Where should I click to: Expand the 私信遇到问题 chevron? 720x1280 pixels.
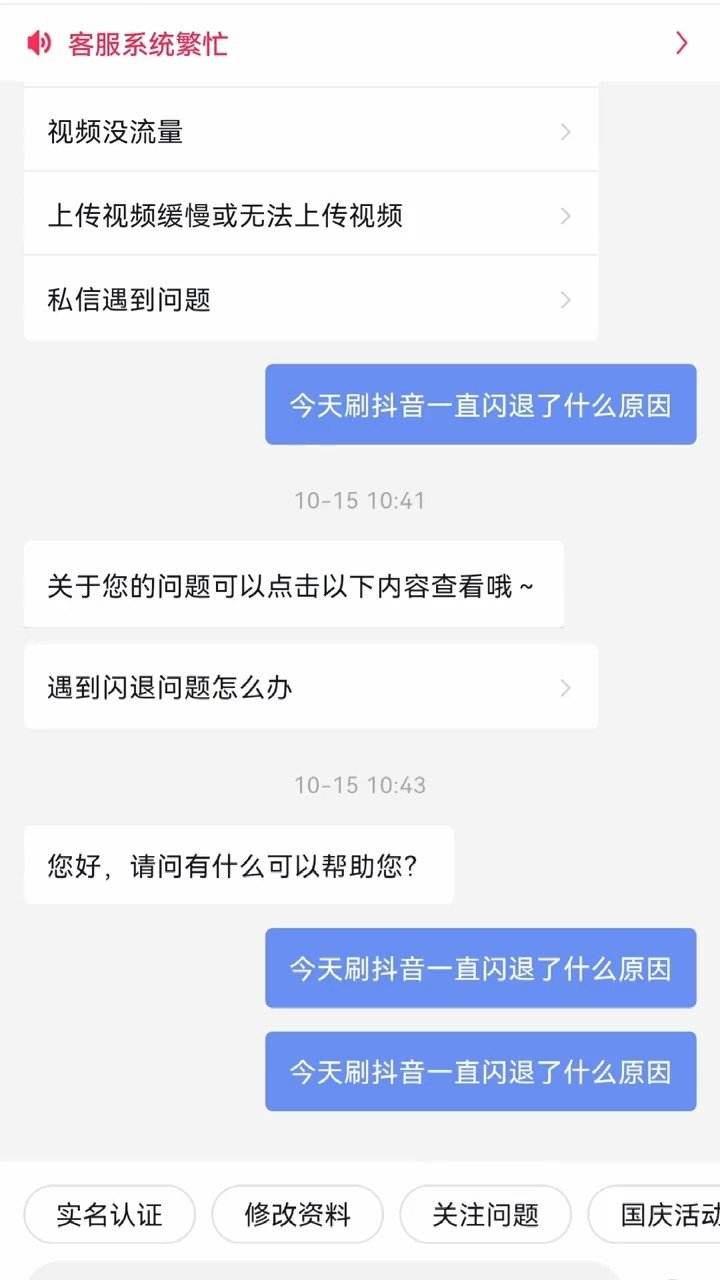tap(565, 299)
